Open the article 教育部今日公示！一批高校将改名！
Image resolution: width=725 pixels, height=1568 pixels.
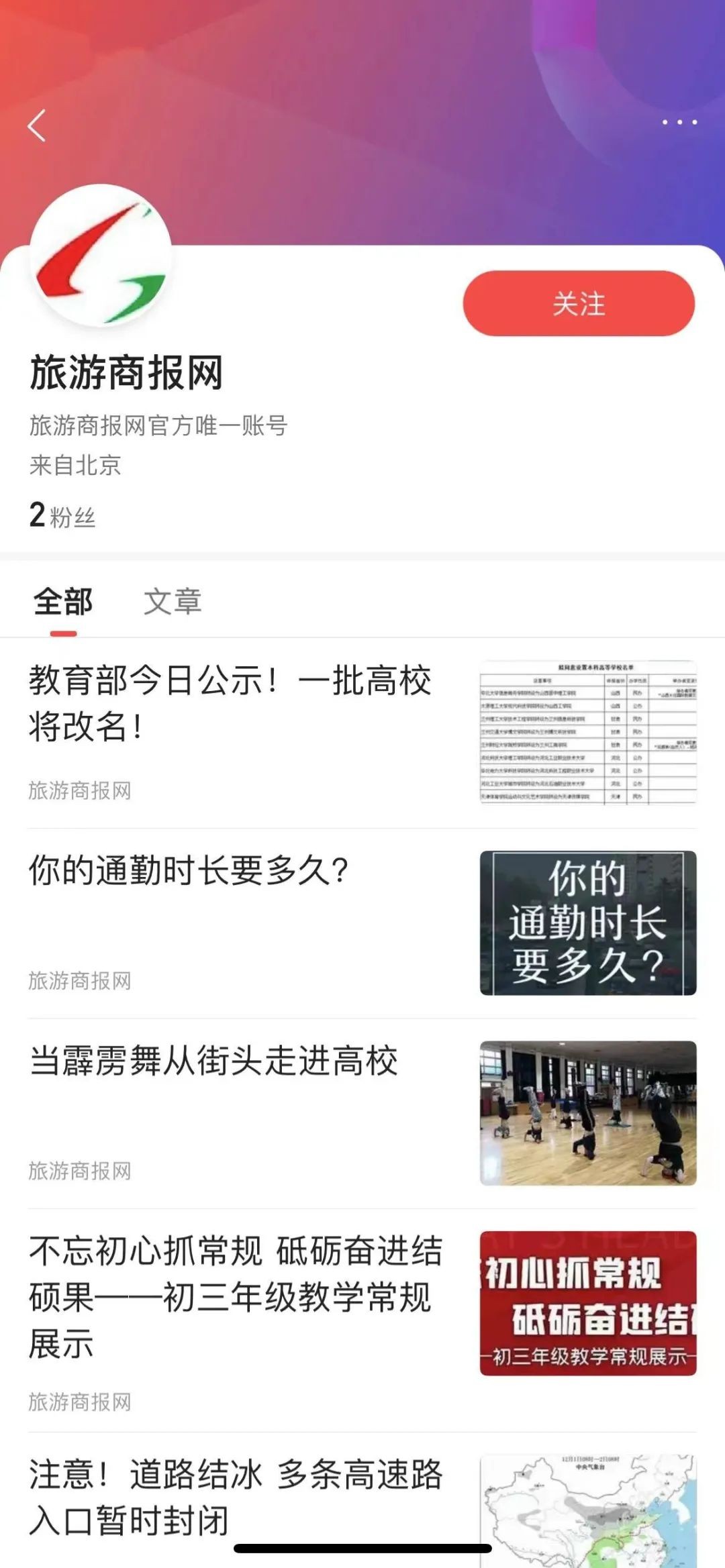click(230, 702)
